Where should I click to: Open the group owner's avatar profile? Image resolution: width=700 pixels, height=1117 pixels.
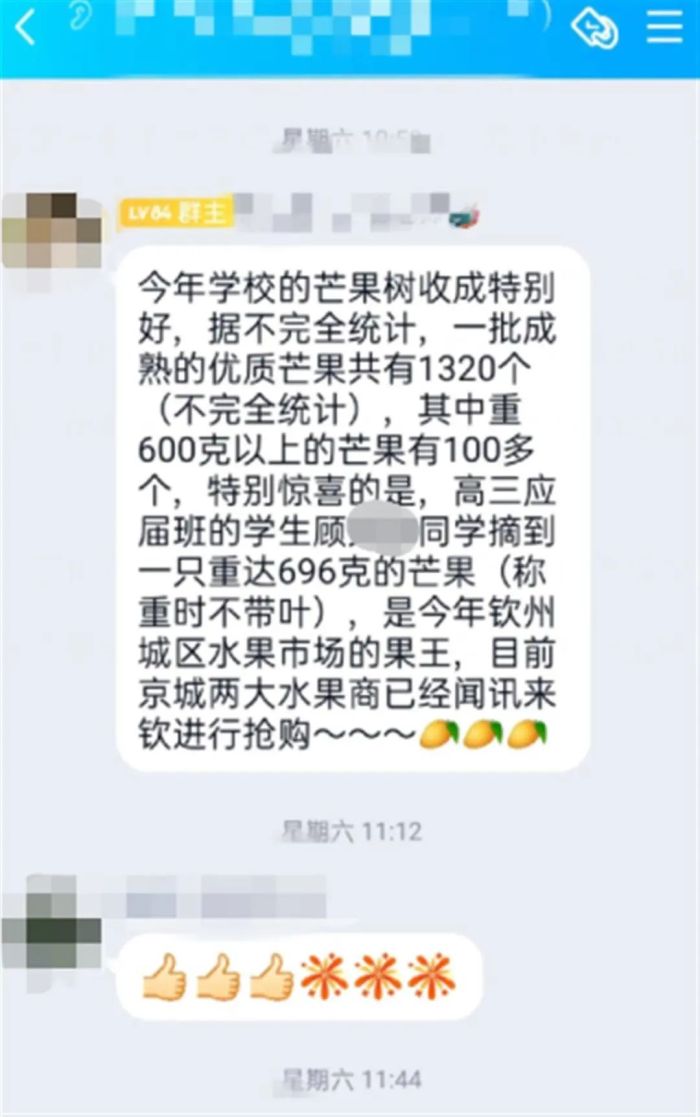coord(52,231)
